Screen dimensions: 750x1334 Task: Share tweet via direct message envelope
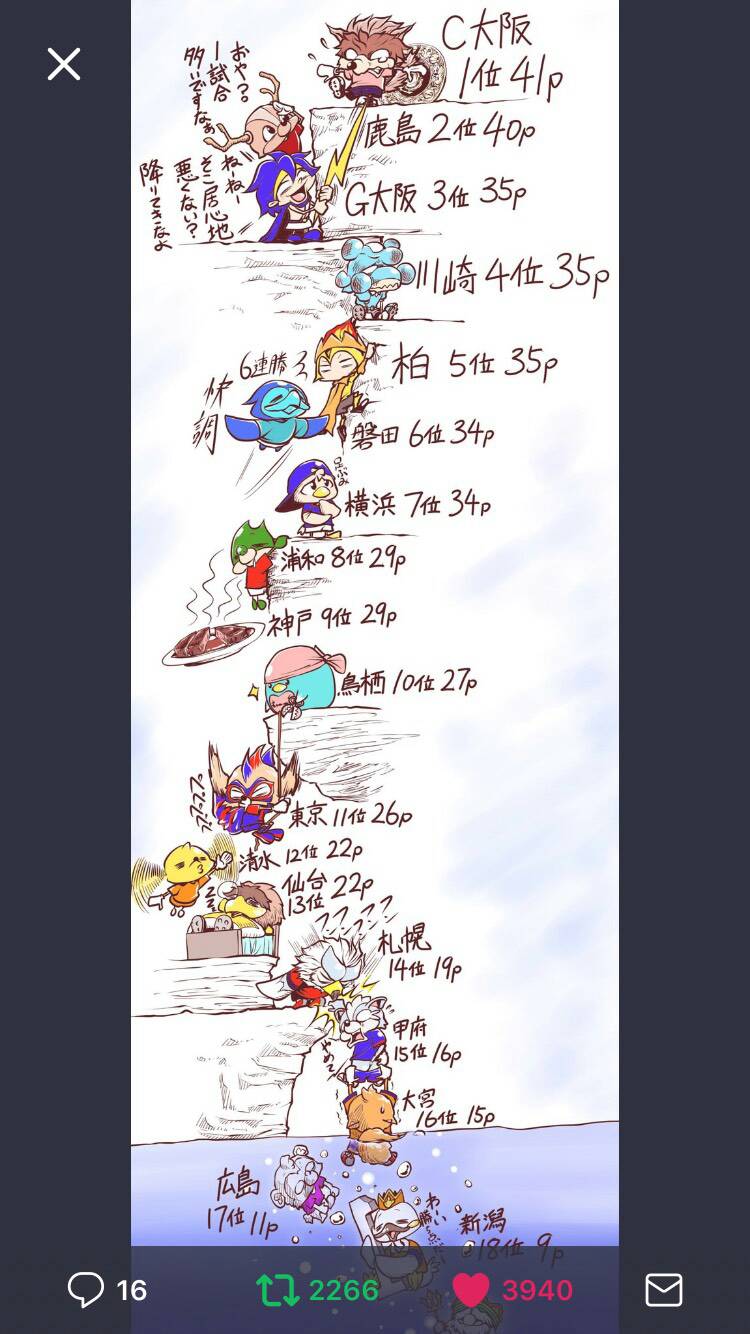pyautogui.click(x=664, y=1290)
